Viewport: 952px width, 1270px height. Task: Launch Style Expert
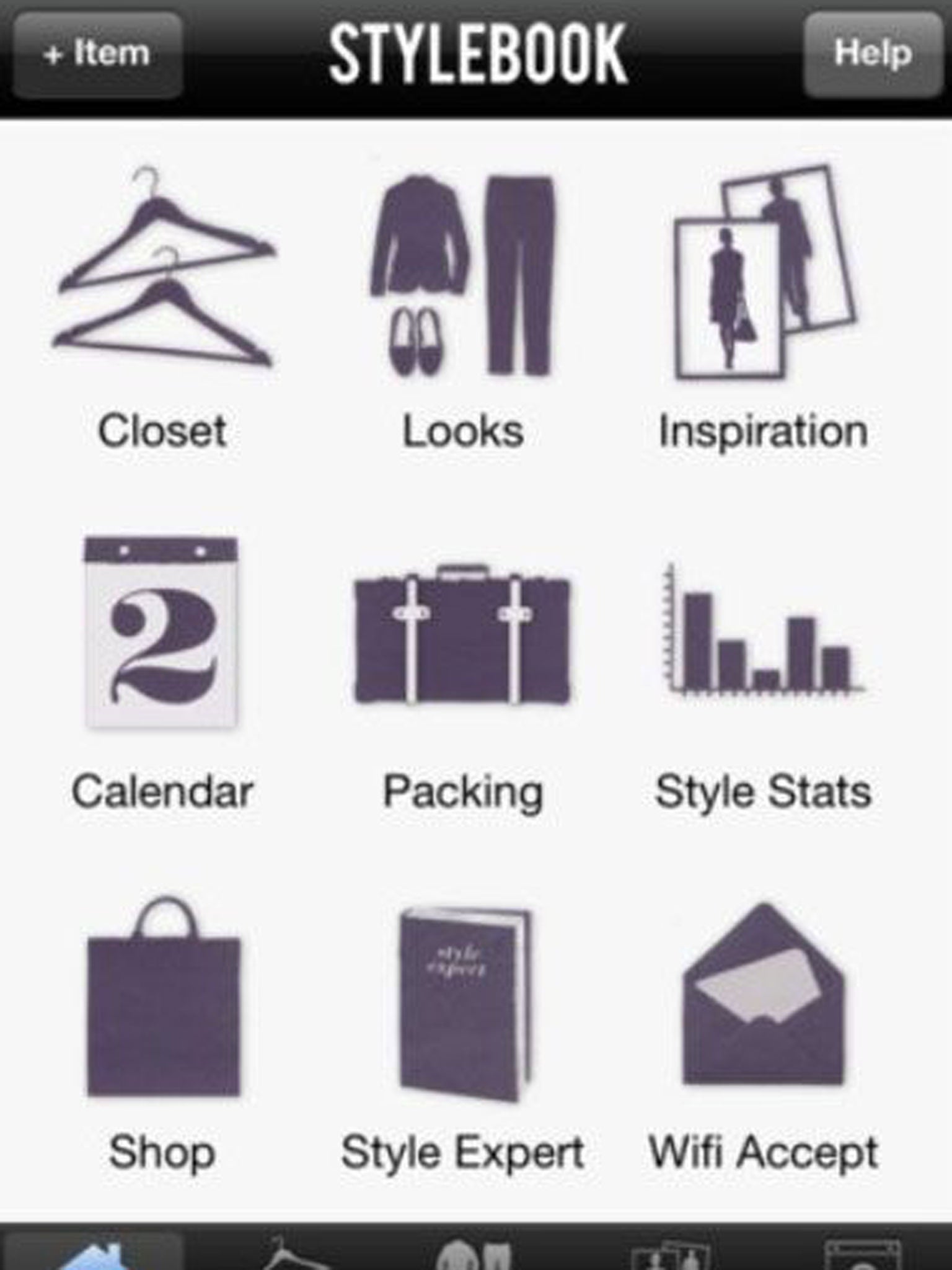tap(463, 1029)
